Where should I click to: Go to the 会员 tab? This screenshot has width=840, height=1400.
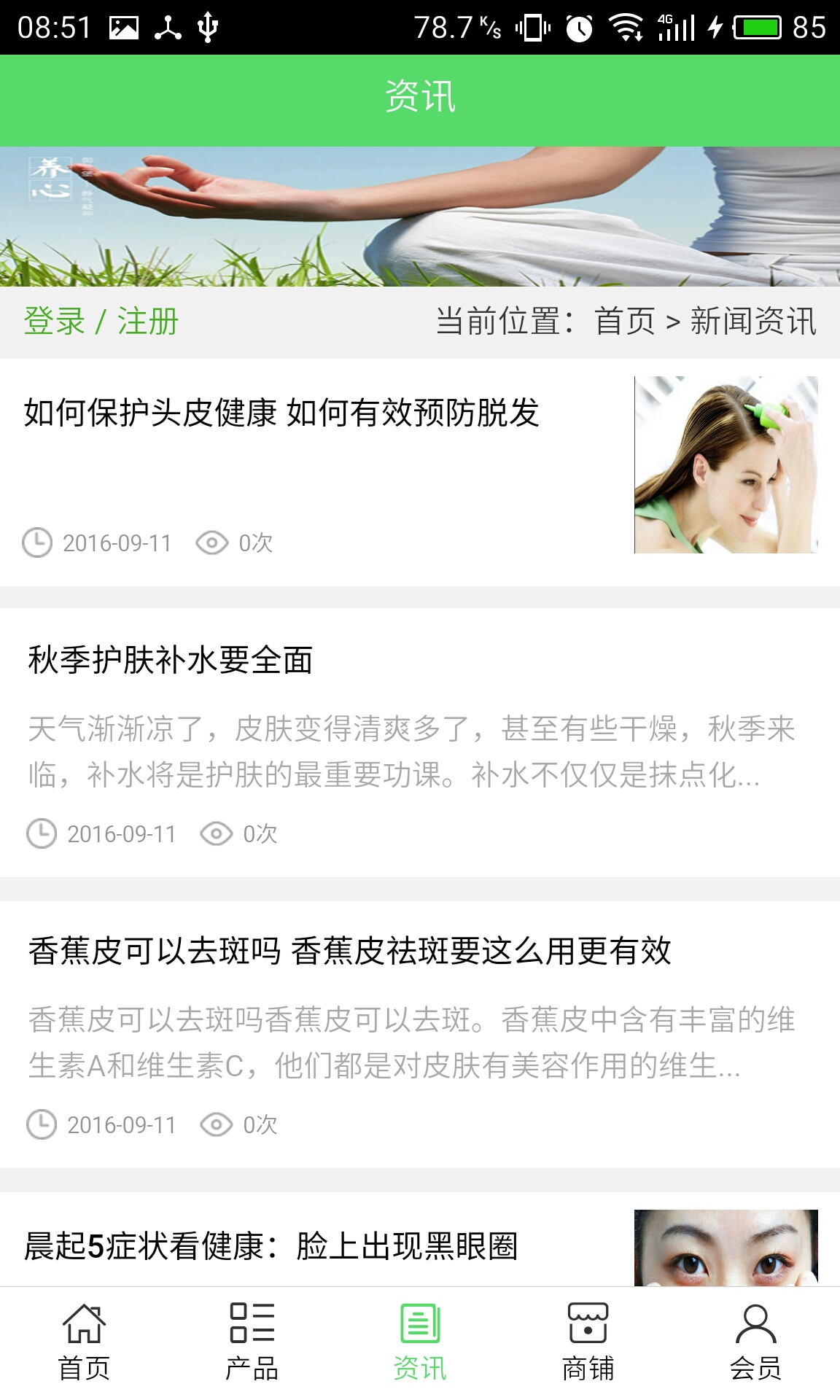755,1342
